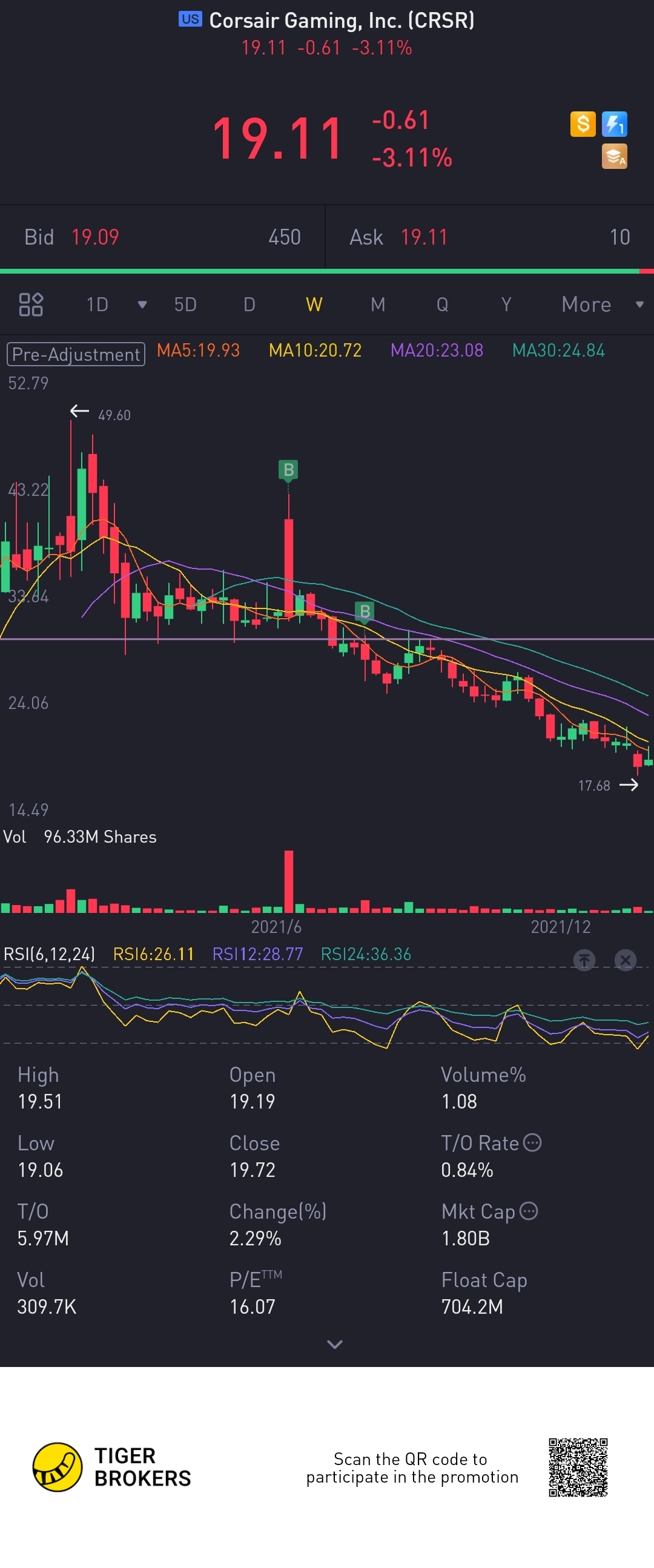This screenshot has width=654, height=1568.
Task: Switch chart to 5D period
Action: (x=185, y=305)
